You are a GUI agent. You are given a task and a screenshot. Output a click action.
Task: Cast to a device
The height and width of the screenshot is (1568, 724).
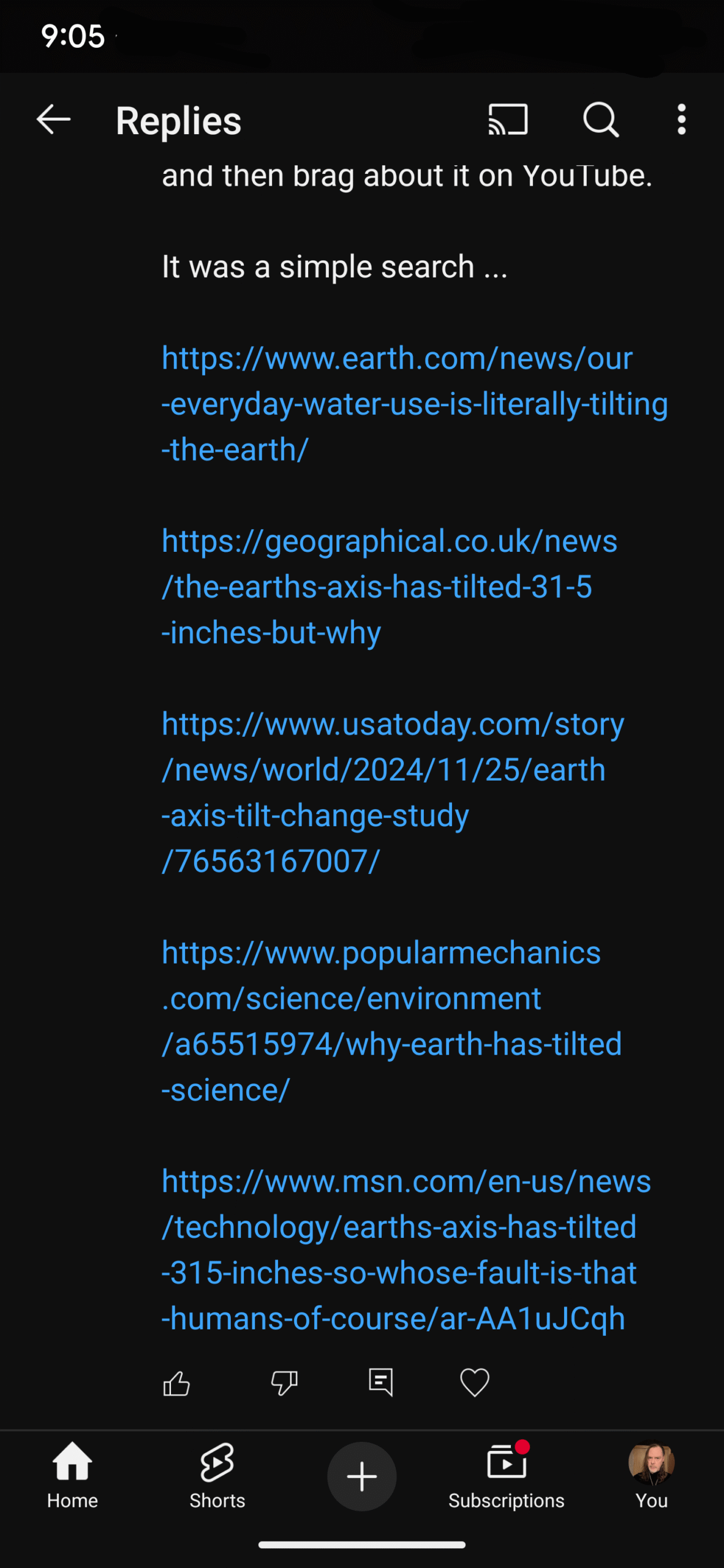(508, 119)
